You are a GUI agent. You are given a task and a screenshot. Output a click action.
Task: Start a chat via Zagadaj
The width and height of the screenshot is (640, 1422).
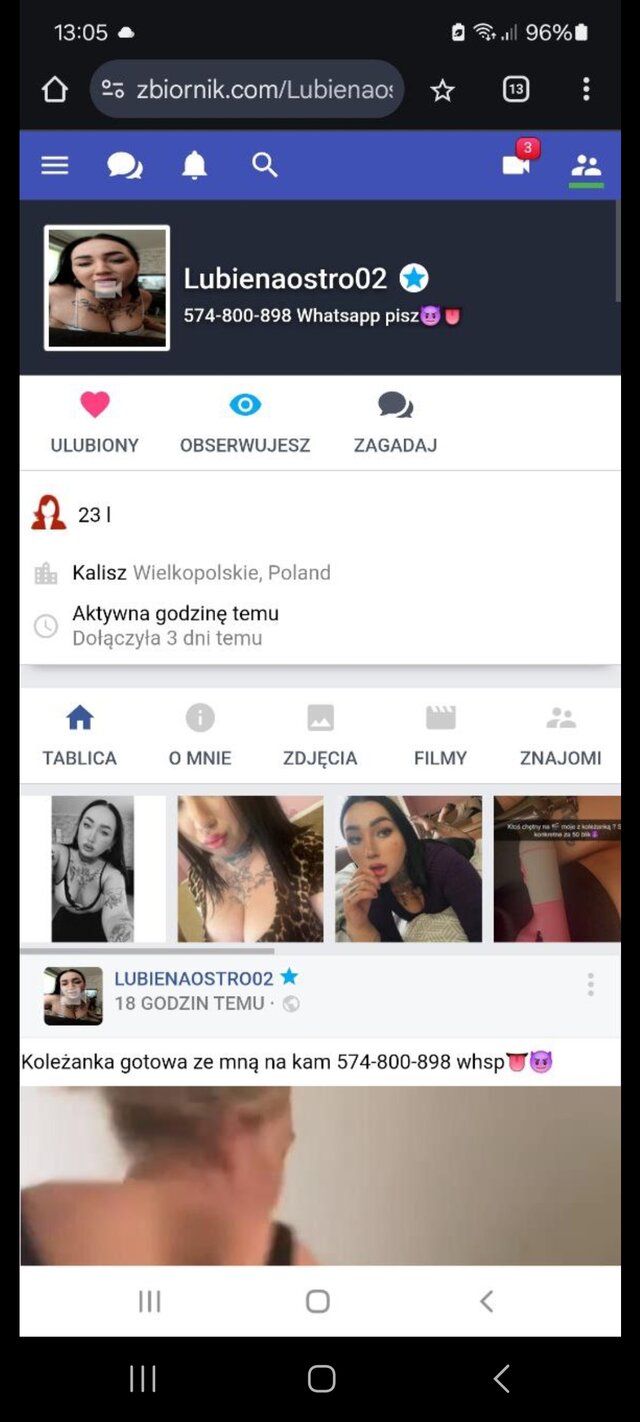(395, 422)
